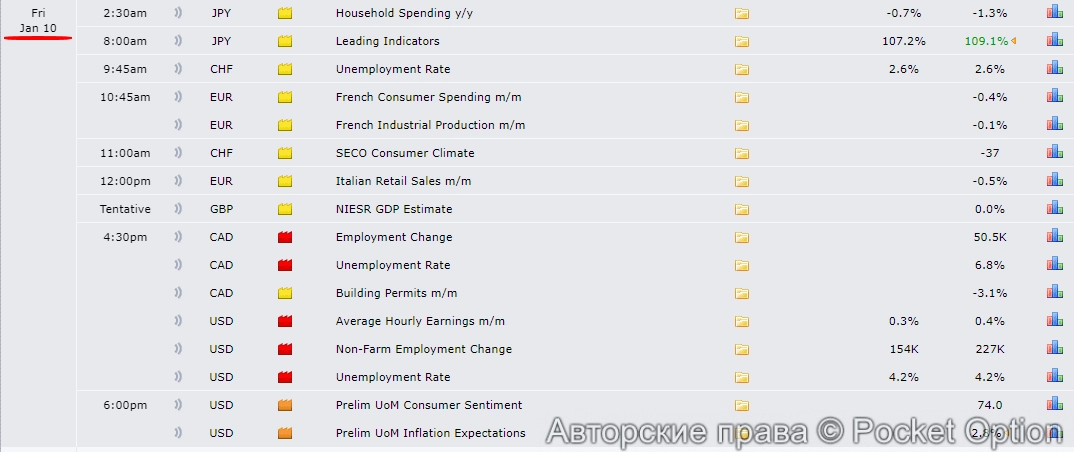Show the chart for French Consumer Spending m/m

1054,97
